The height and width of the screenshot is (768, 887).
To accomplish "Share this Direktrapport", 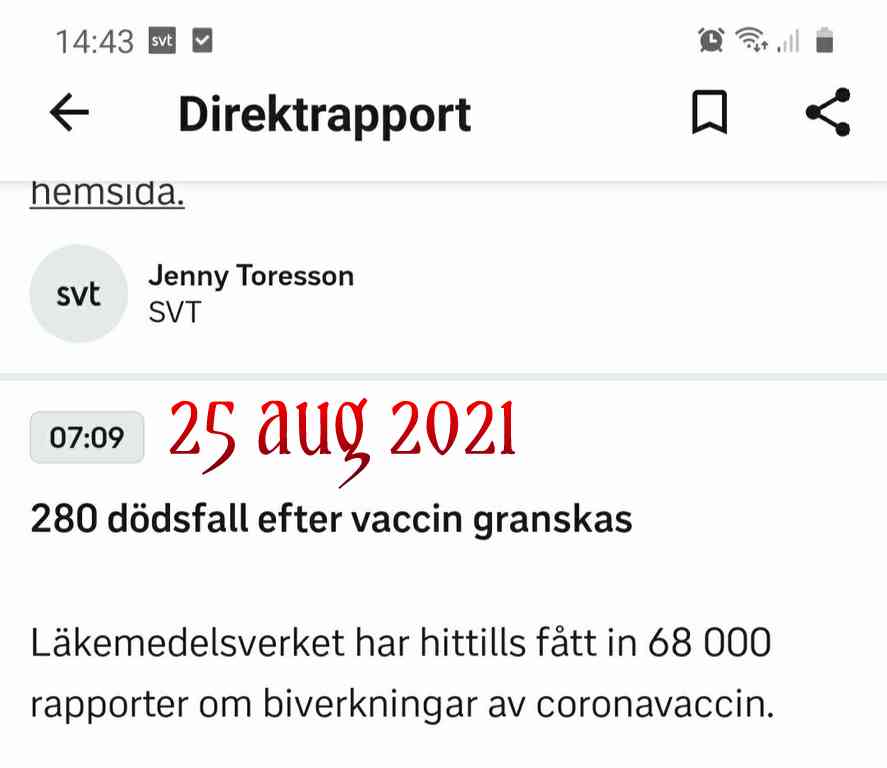I will [x=828, y=113].
